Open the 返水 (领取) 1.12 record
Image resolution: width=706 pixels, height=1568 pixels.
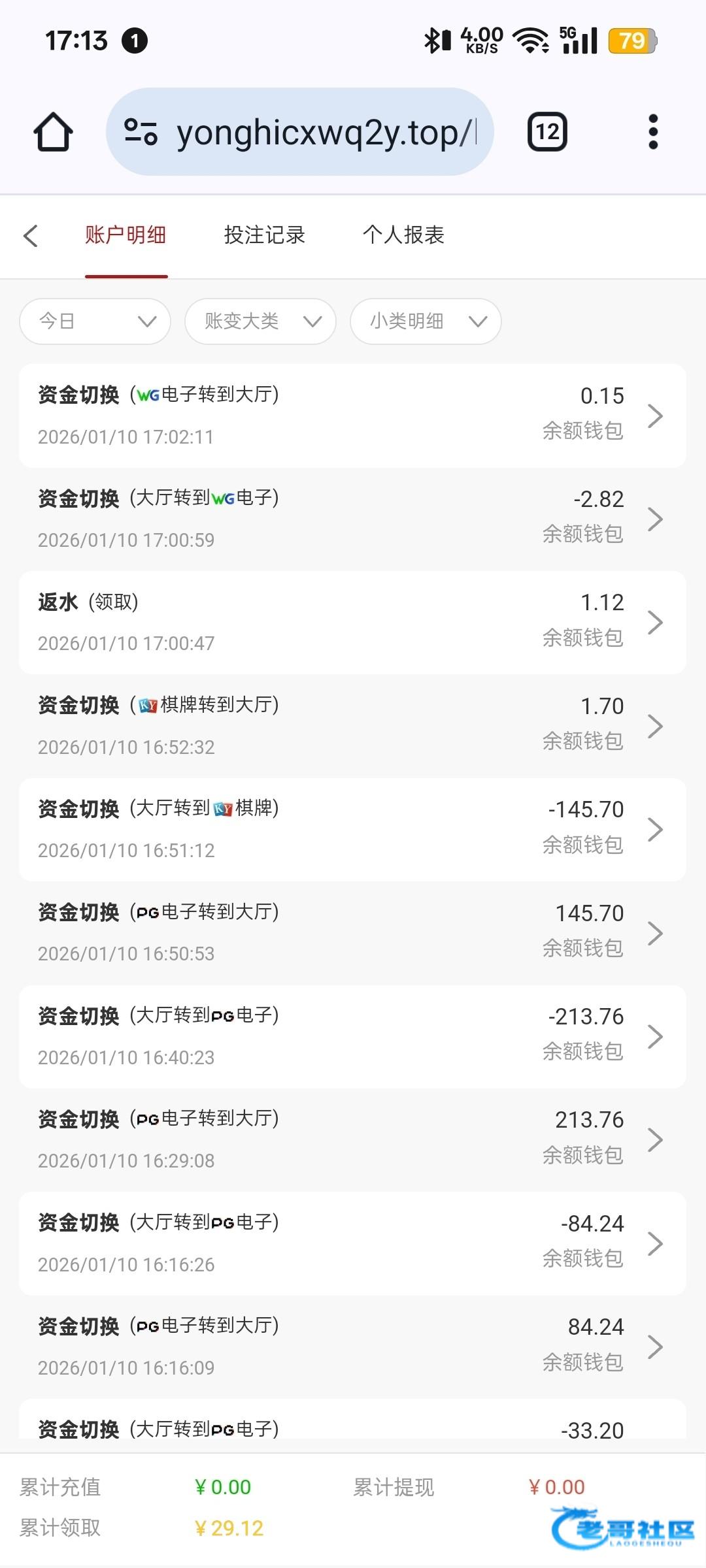353,623
